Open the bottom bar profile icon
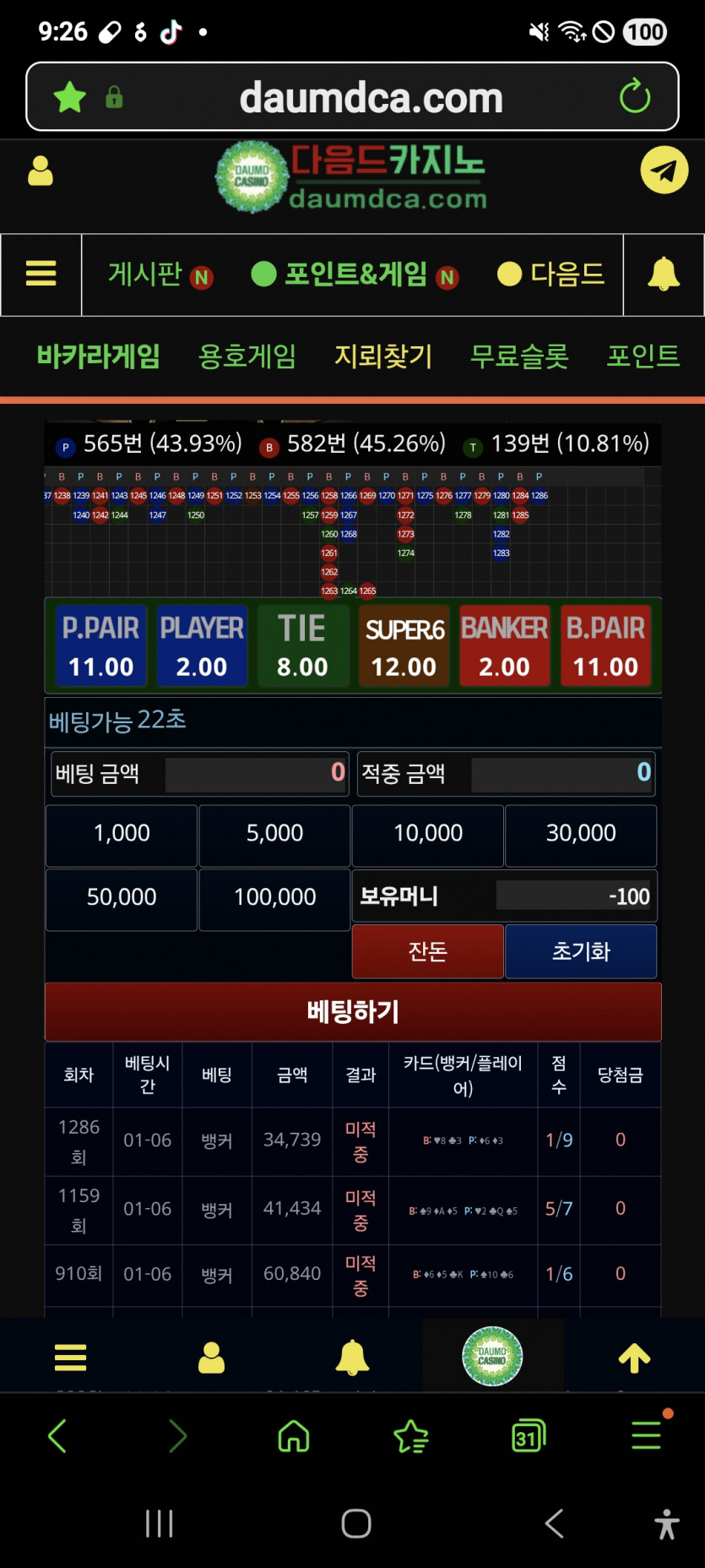The height and width of the screenshot is (1568, 705). 211,1358
